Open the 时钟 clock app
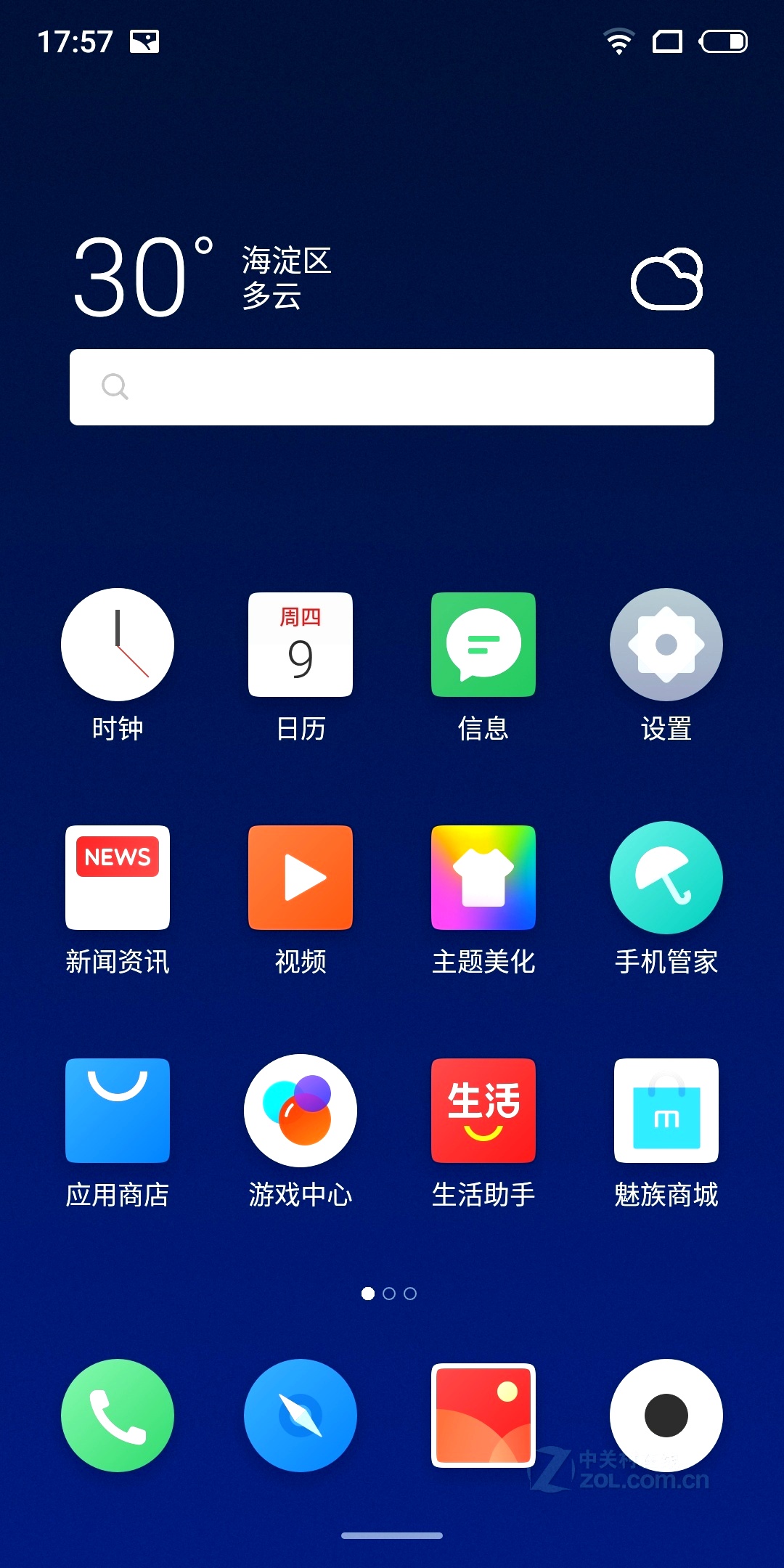784x1568 pixels. coord(118,645)
